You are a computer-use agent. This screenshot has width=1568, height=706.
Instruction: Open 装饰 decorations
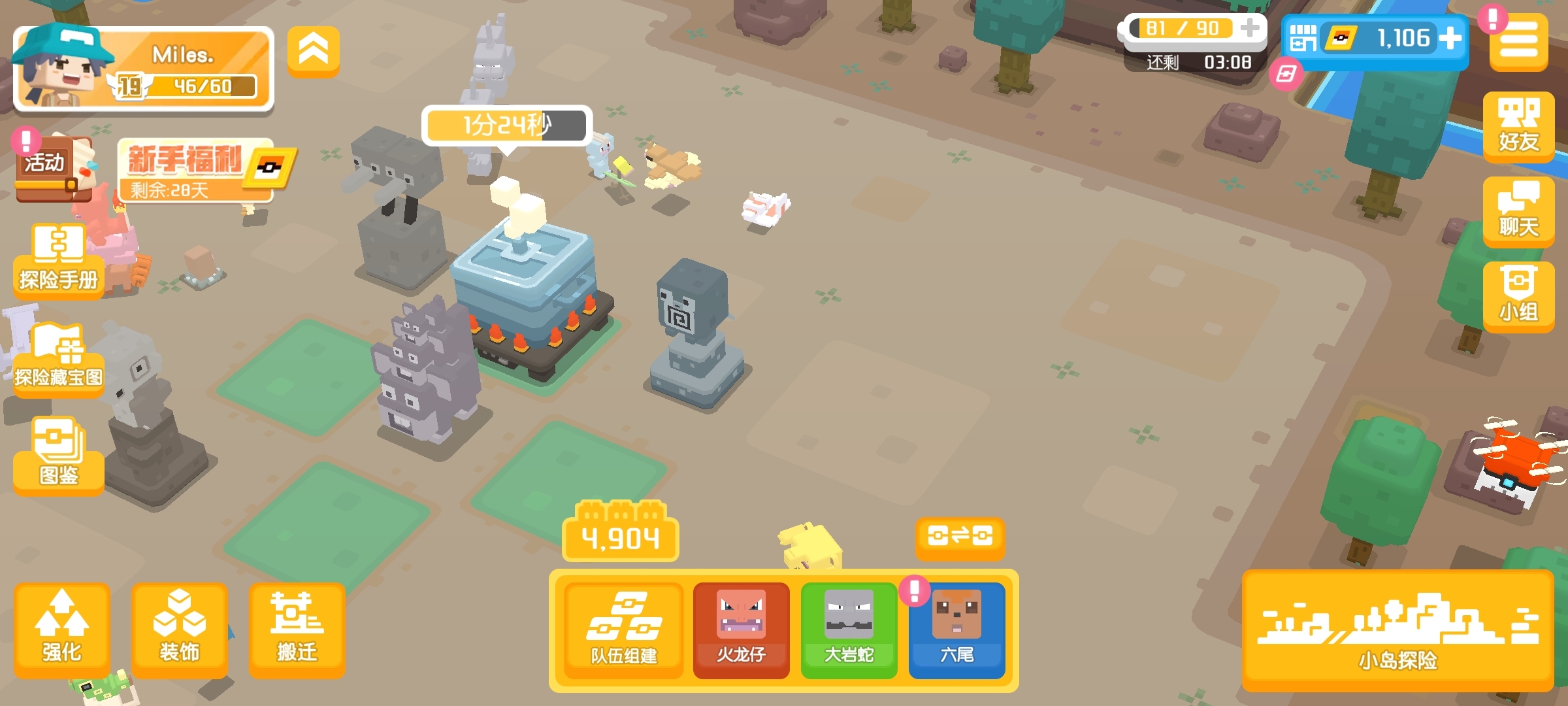179,629
